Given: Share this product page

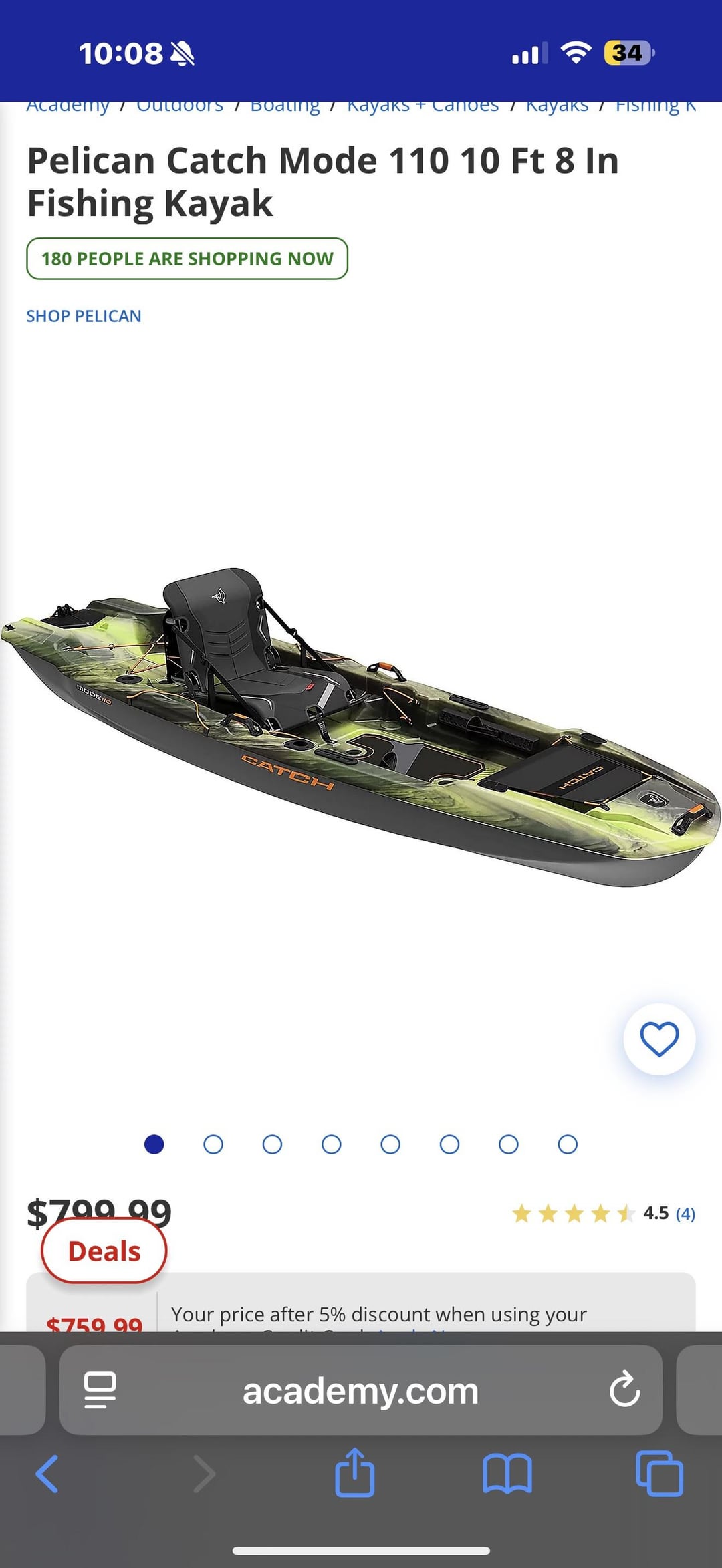Looking at the screenshot, I should 354,1474.
